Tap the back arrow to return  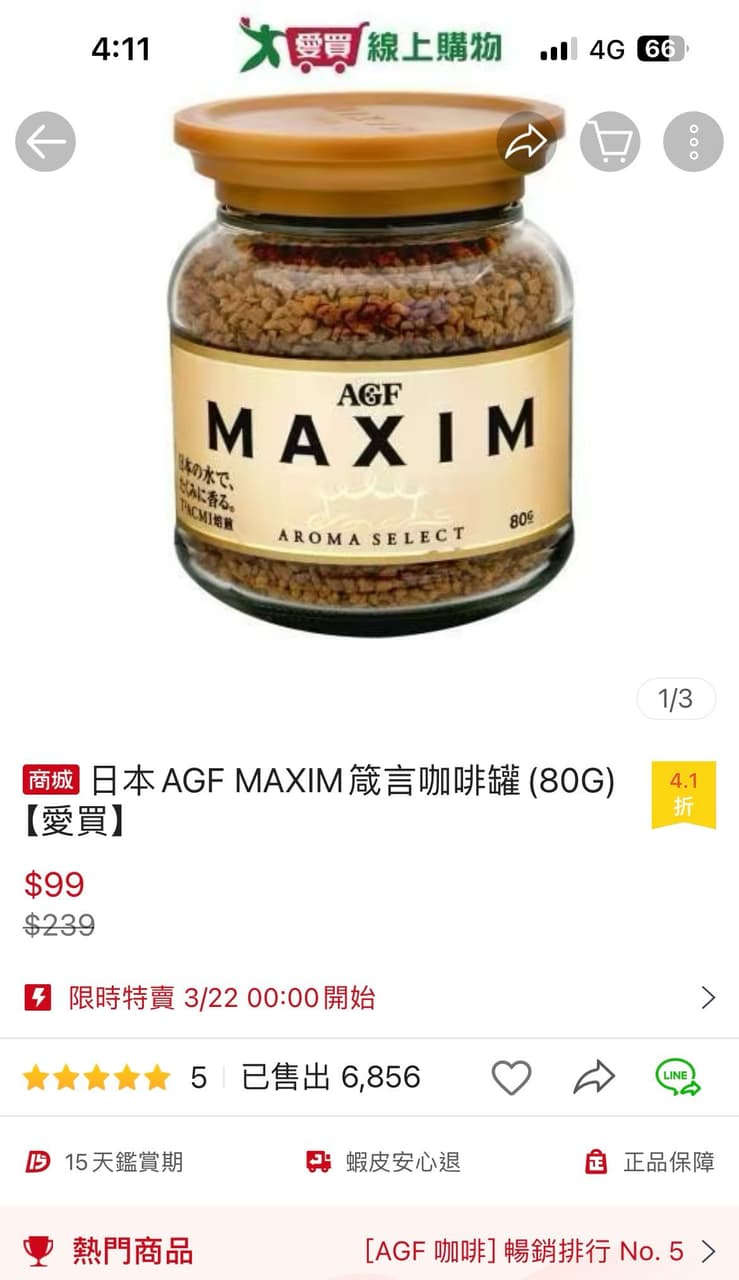tap(44, 142)
